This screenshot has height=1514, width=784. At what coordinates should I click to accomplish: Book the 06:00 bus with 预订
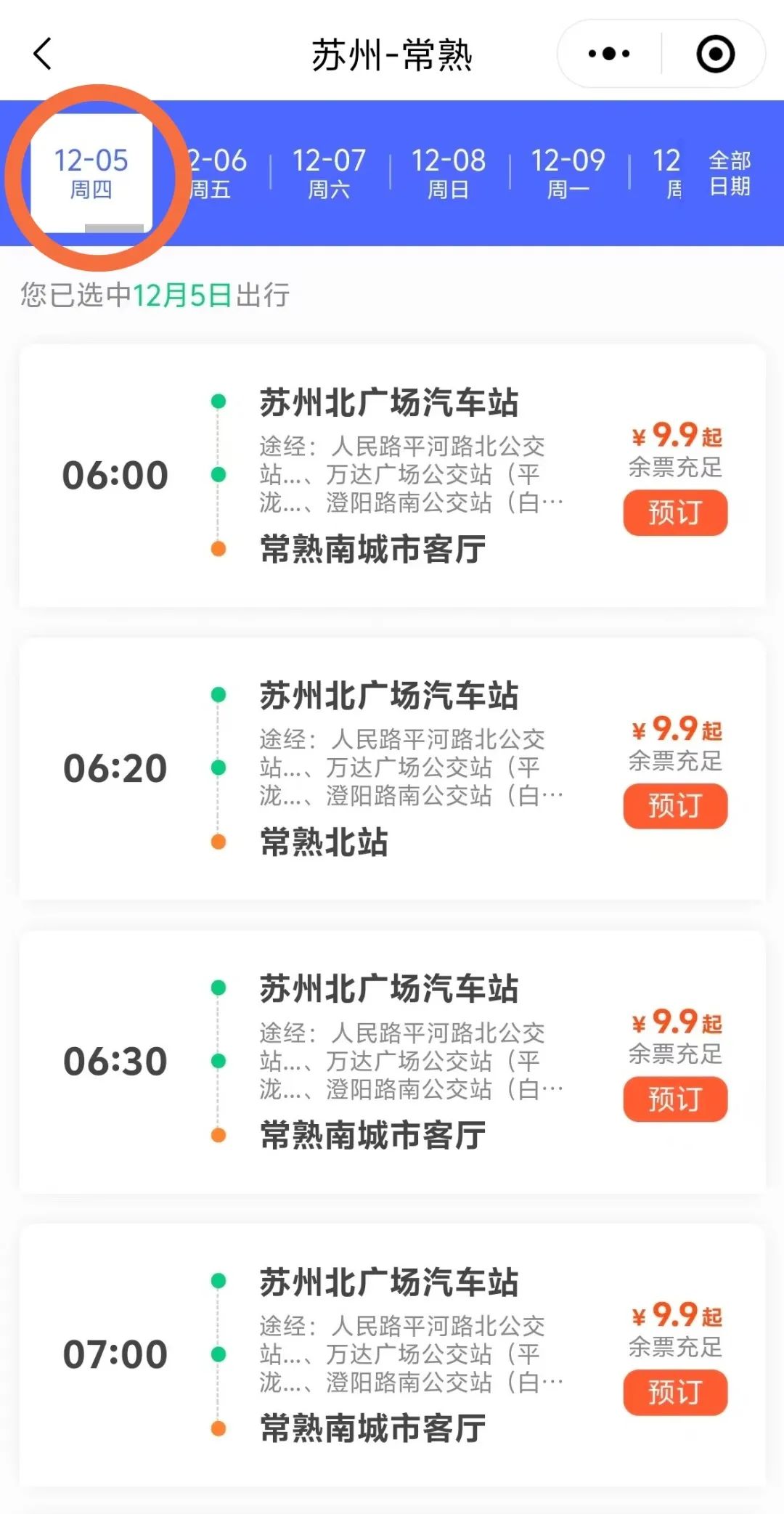(675, 513)
